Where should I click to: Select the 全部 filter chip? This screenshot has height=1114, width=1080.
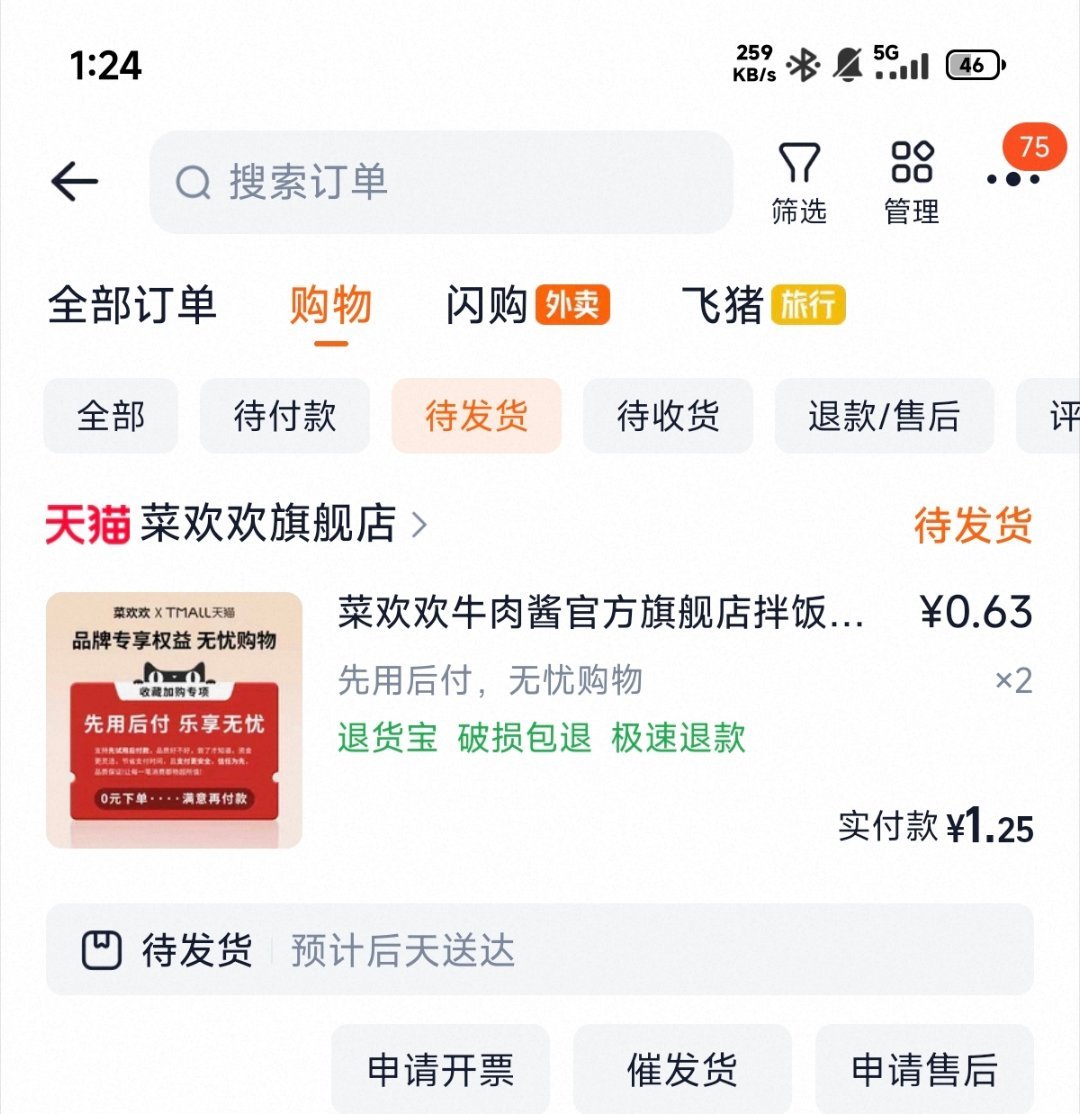(x=110, y=416)
